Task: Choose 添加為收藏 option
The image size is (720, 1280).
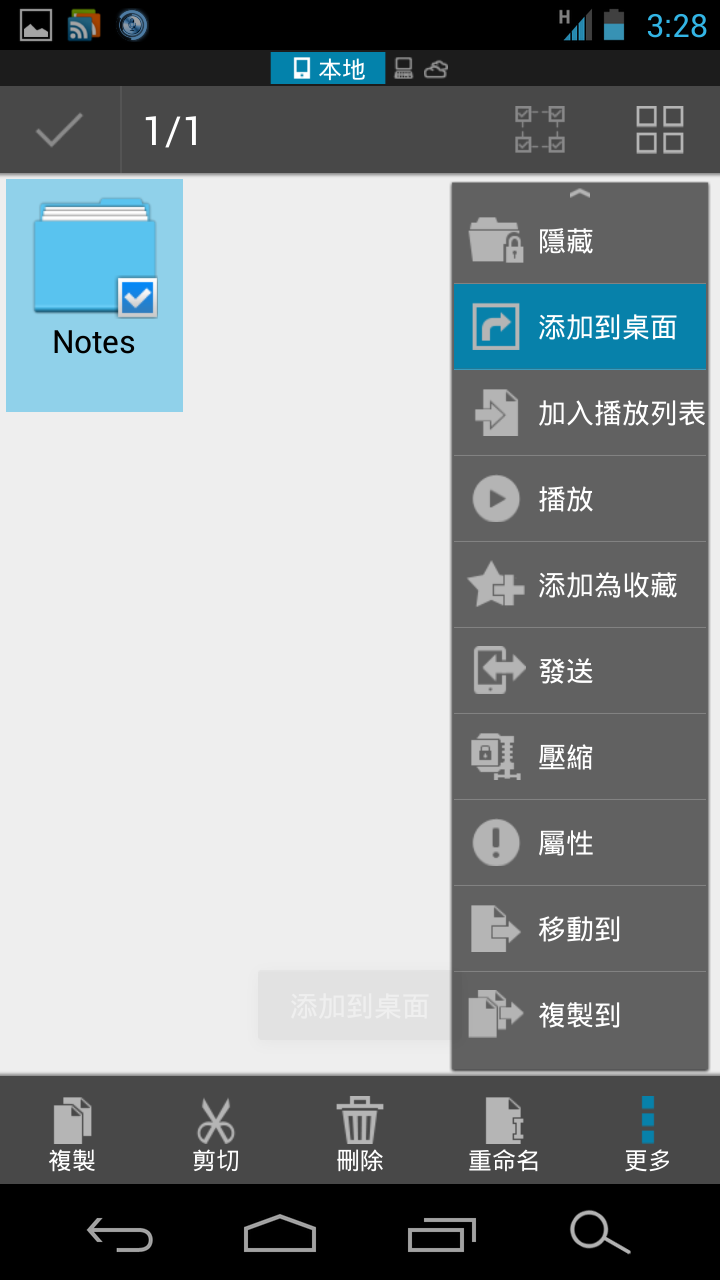Action: coord(580,585)
